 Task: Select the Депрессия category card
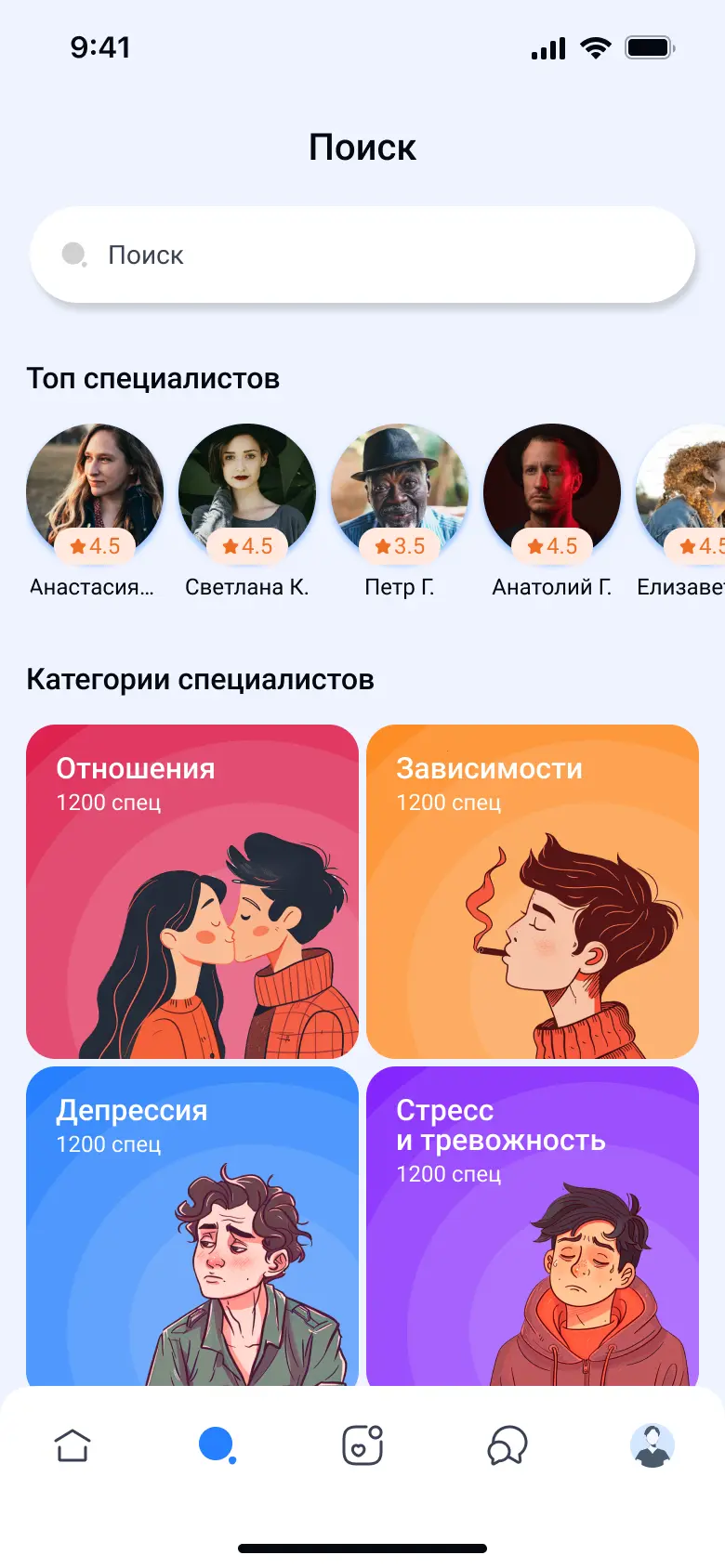pyautogui.click(x=192, y=1226)
